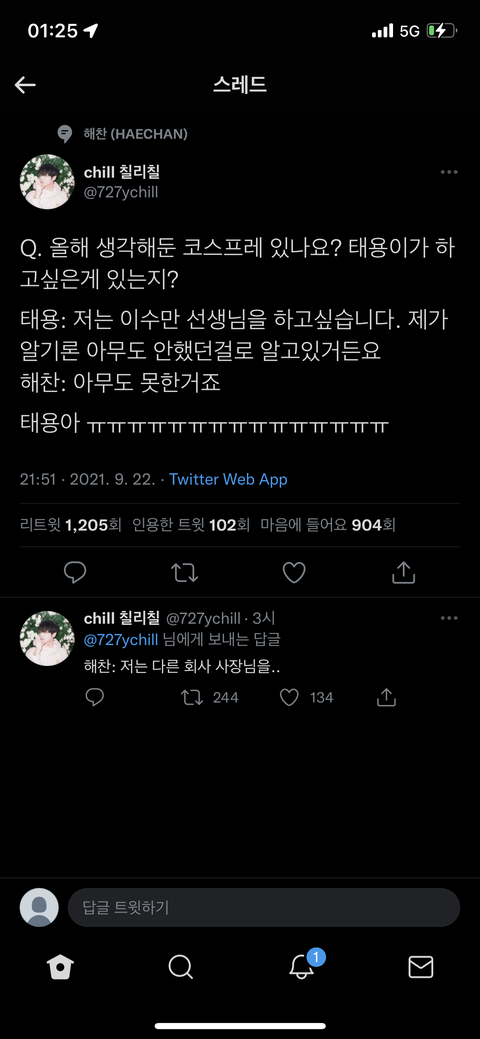Like the main tweet
The image size is (480, 1039).
tap(294, 573)
